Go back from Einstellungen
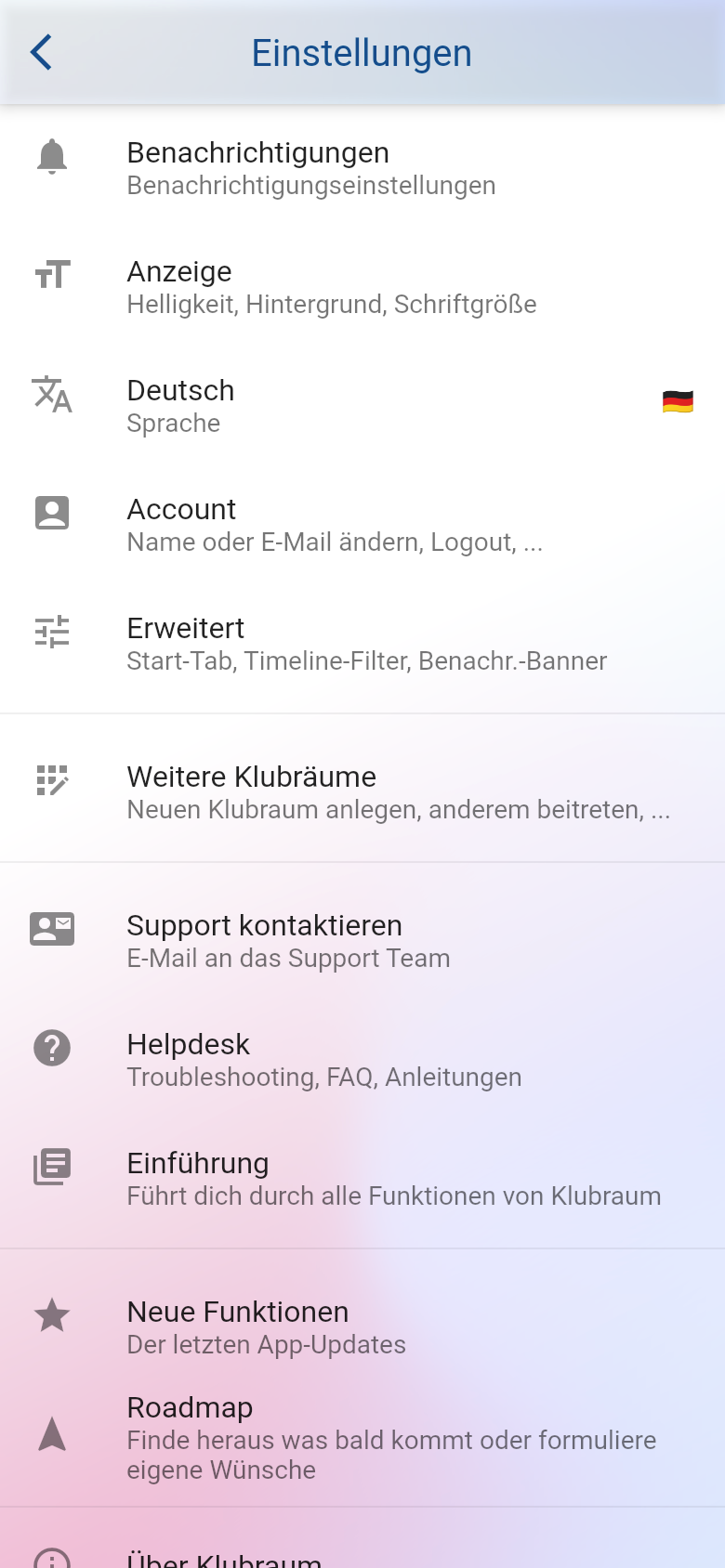 click(x=41, y=53)
